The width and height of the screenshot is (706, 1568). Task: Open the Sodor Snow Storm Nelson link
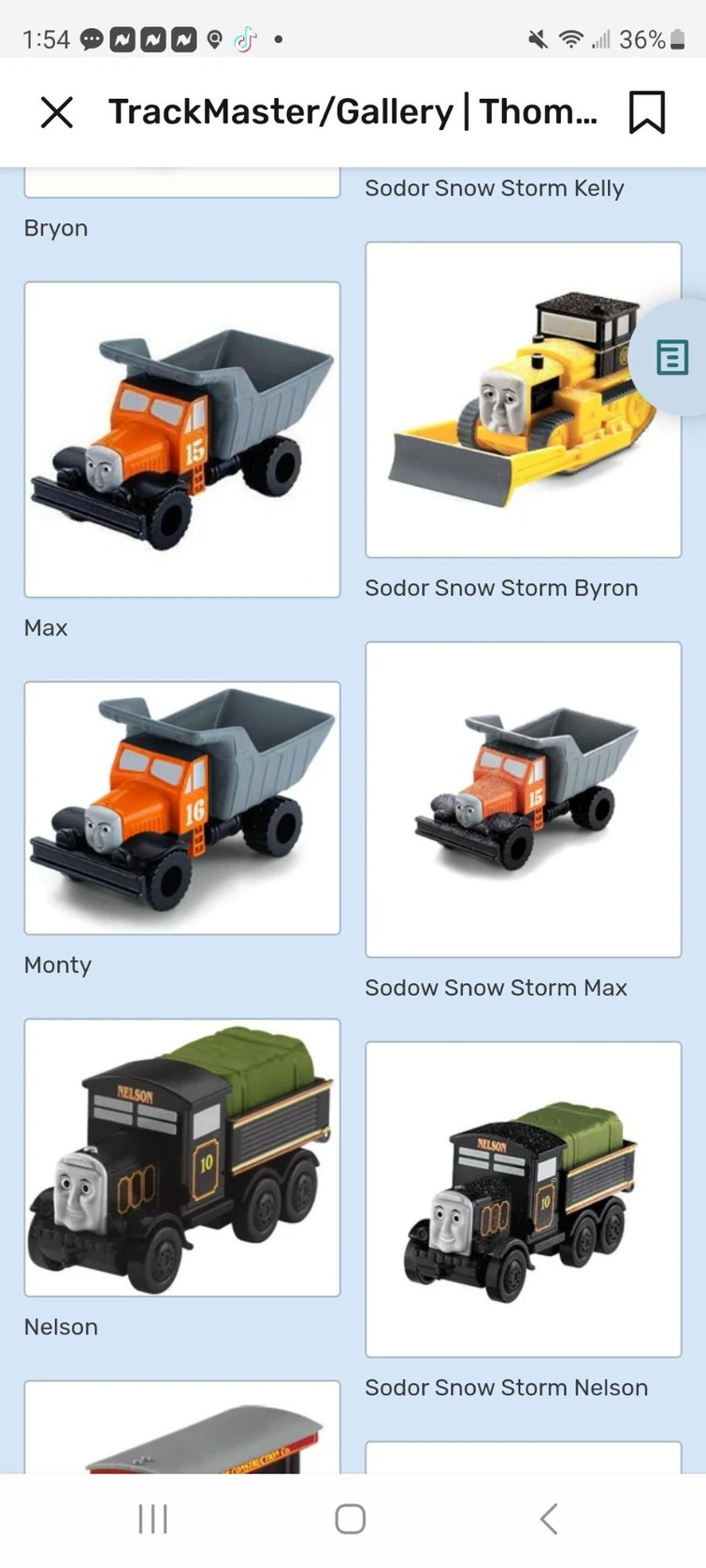pyautogui.click(x=506, y=1387)
